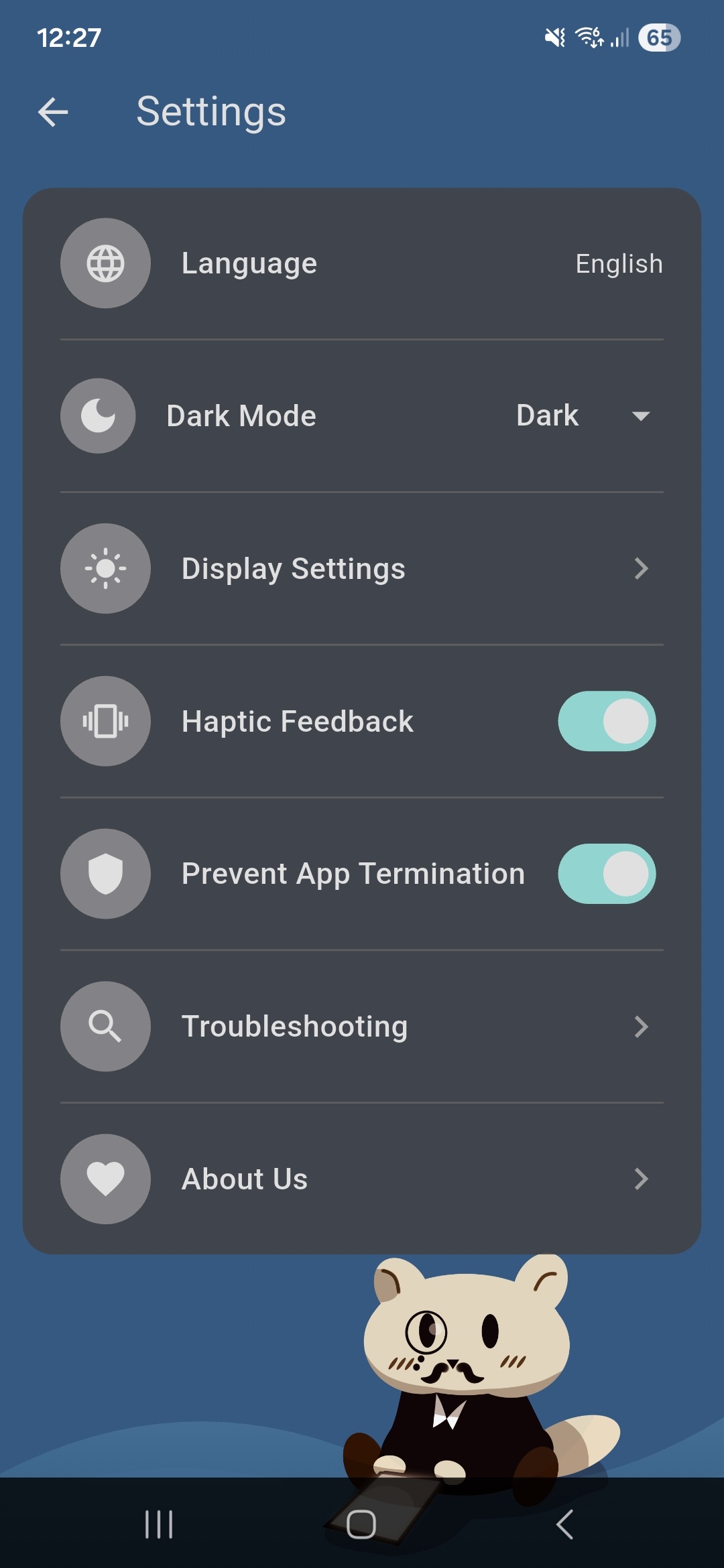The height and width of the screenshot is (1568, 724).
Task: Click the moon Dark Mode icon
Action: pos(98,415)
